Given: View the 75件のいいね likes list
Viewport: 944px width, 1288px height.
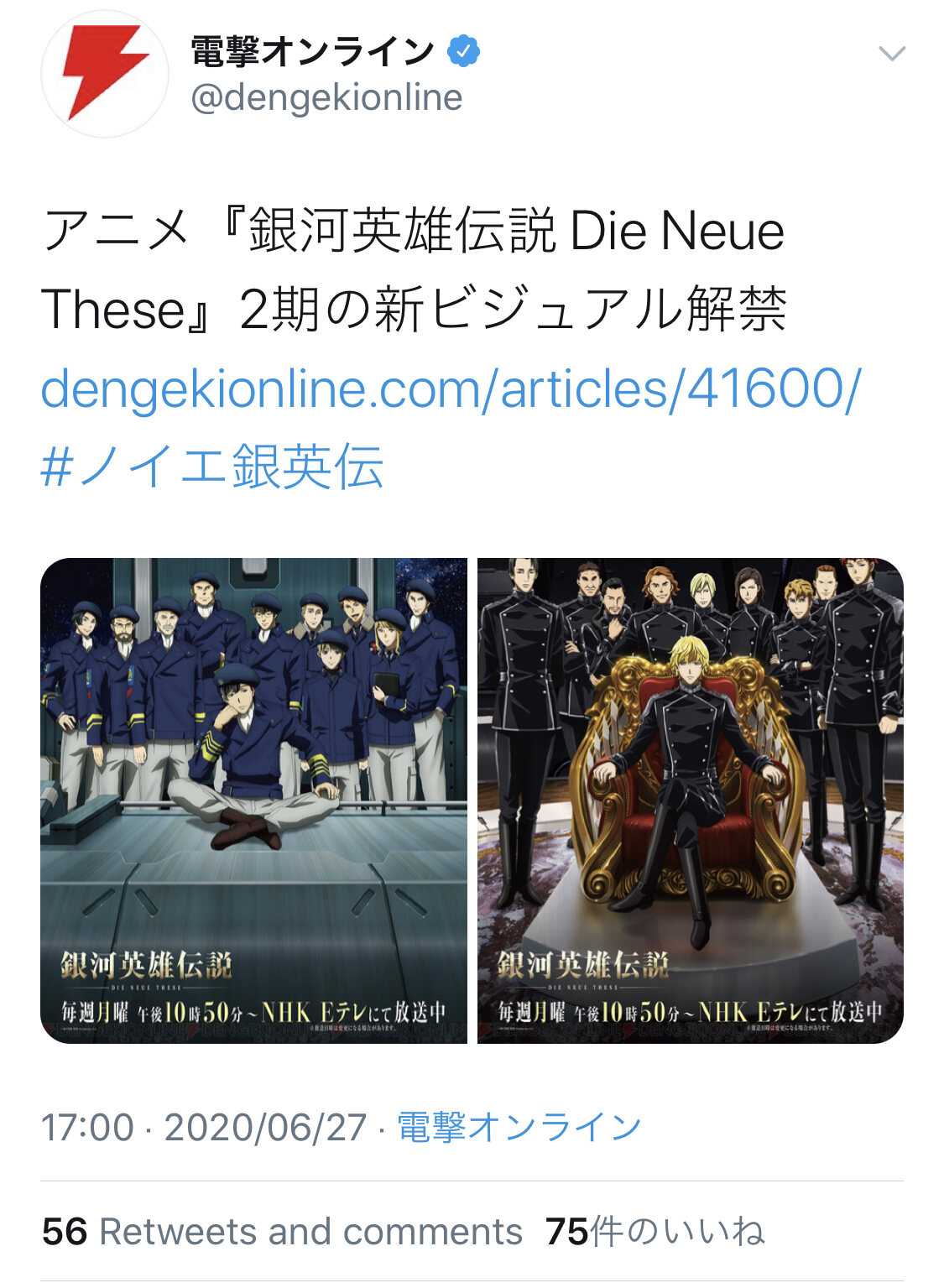Looking at the screenshot, I should coord(655,1231).
